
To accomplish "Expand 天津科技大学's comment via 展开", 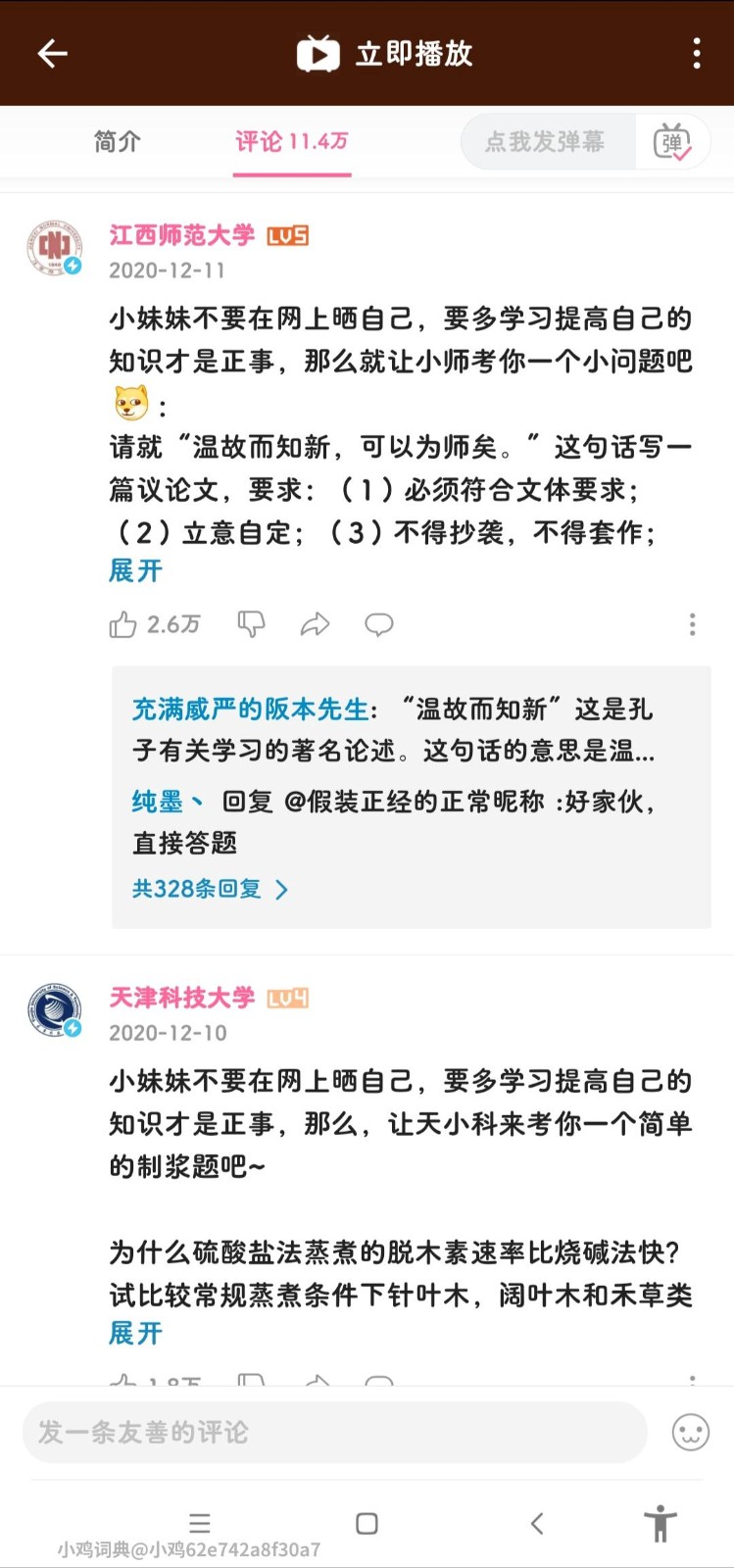I will point(135,1333).
